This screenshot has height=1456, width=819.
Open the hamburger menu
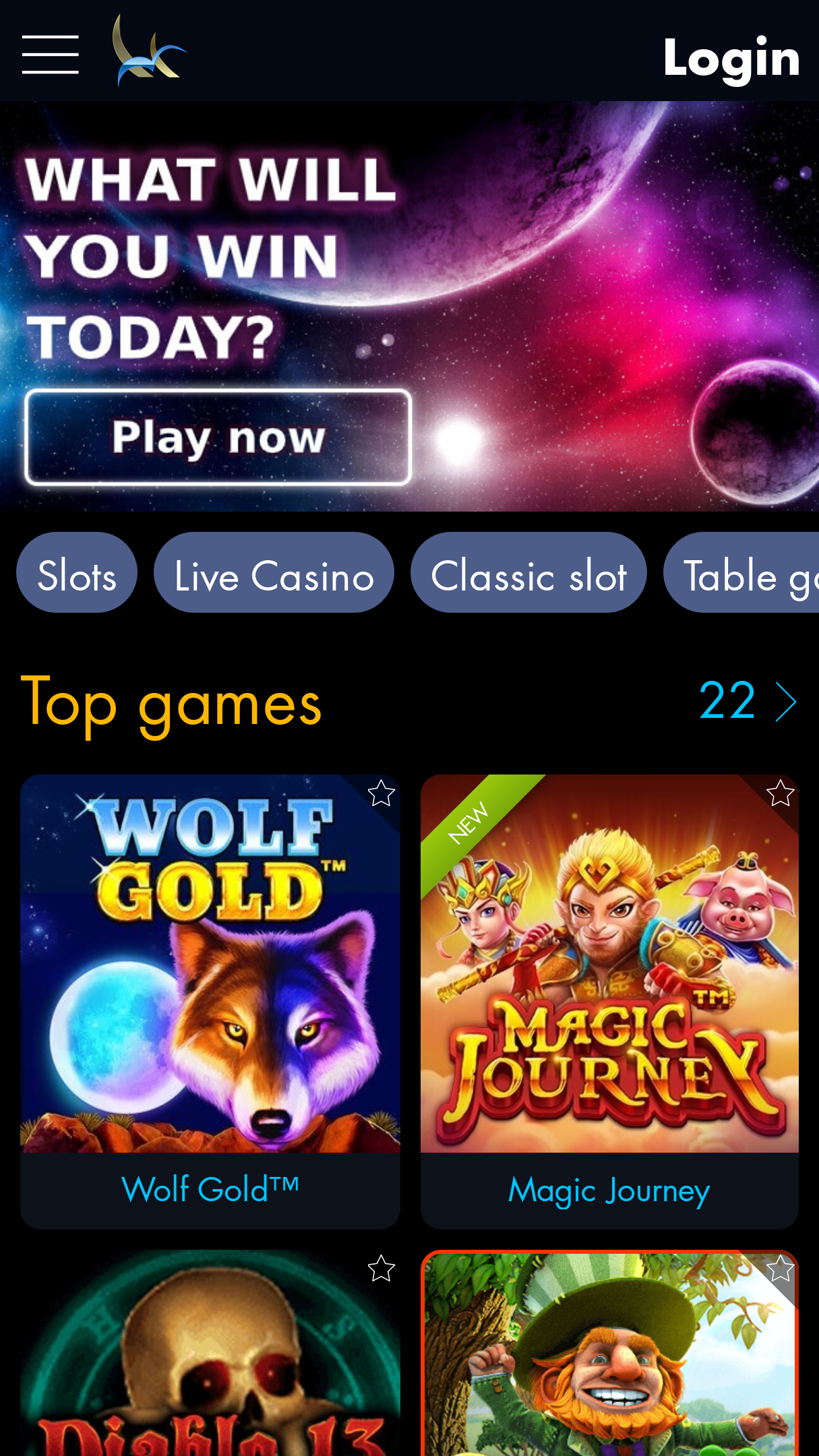[x=51, y=55]
